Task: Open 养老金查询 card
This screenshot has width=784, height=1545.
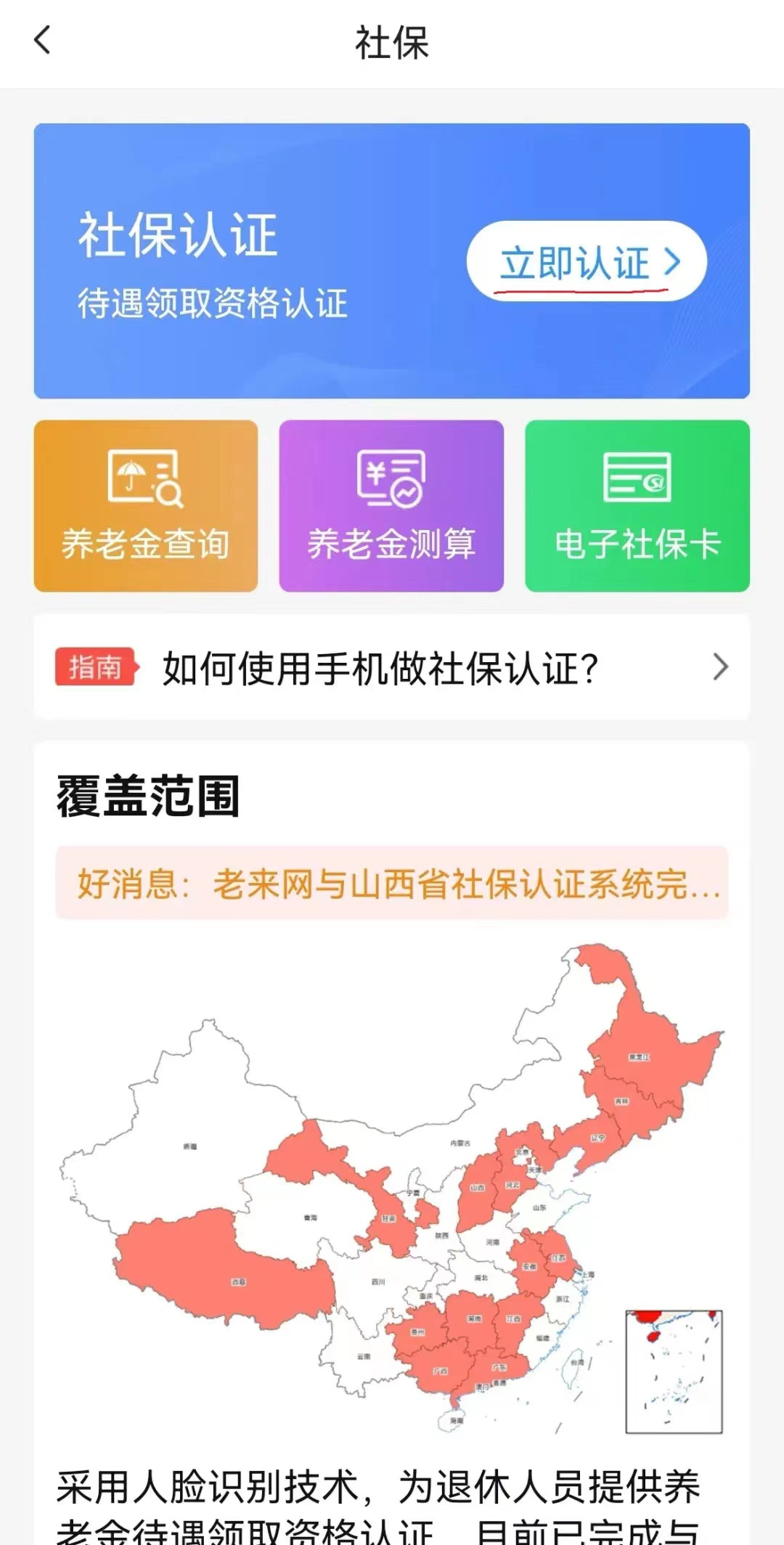Action: tap(146, 506)
